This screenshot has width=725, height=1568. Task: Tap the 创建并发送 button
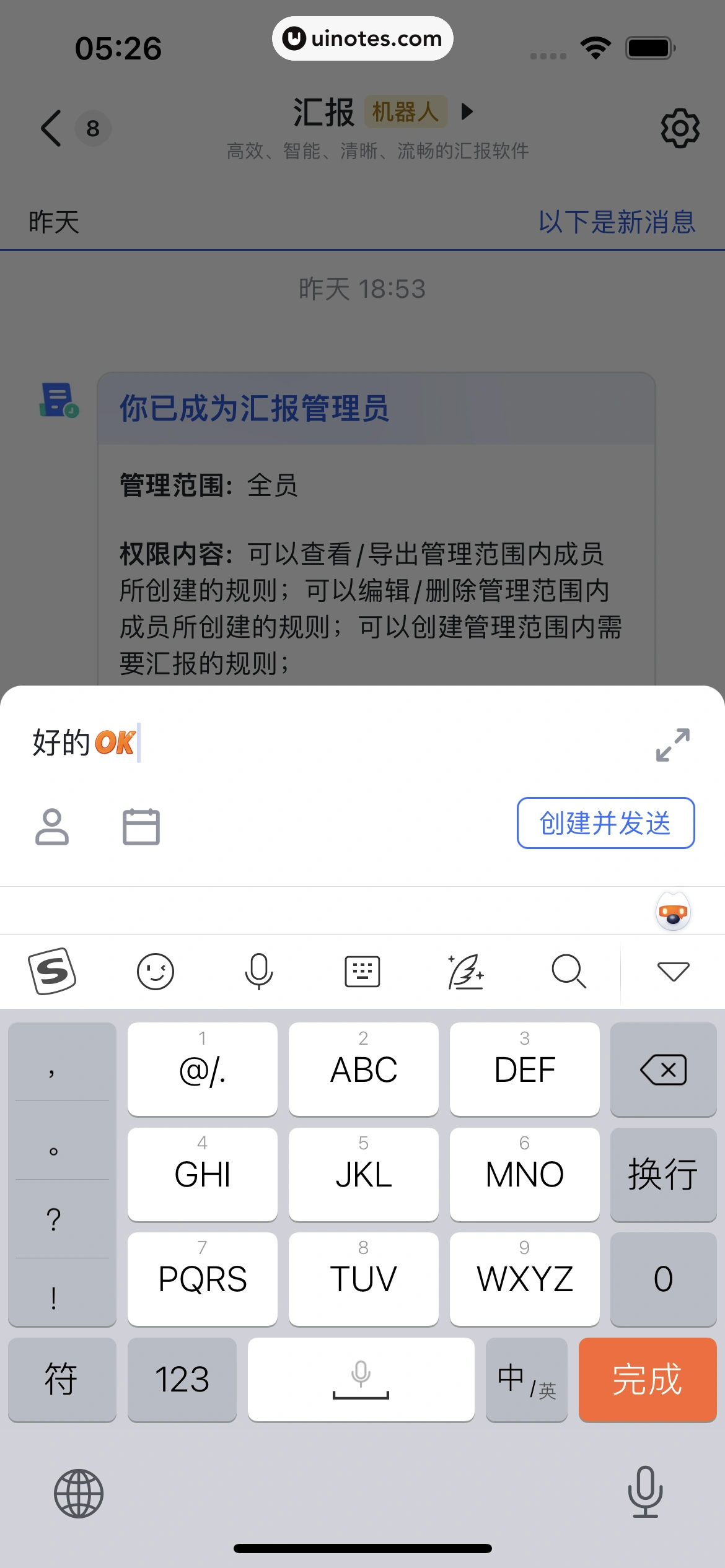605,824
